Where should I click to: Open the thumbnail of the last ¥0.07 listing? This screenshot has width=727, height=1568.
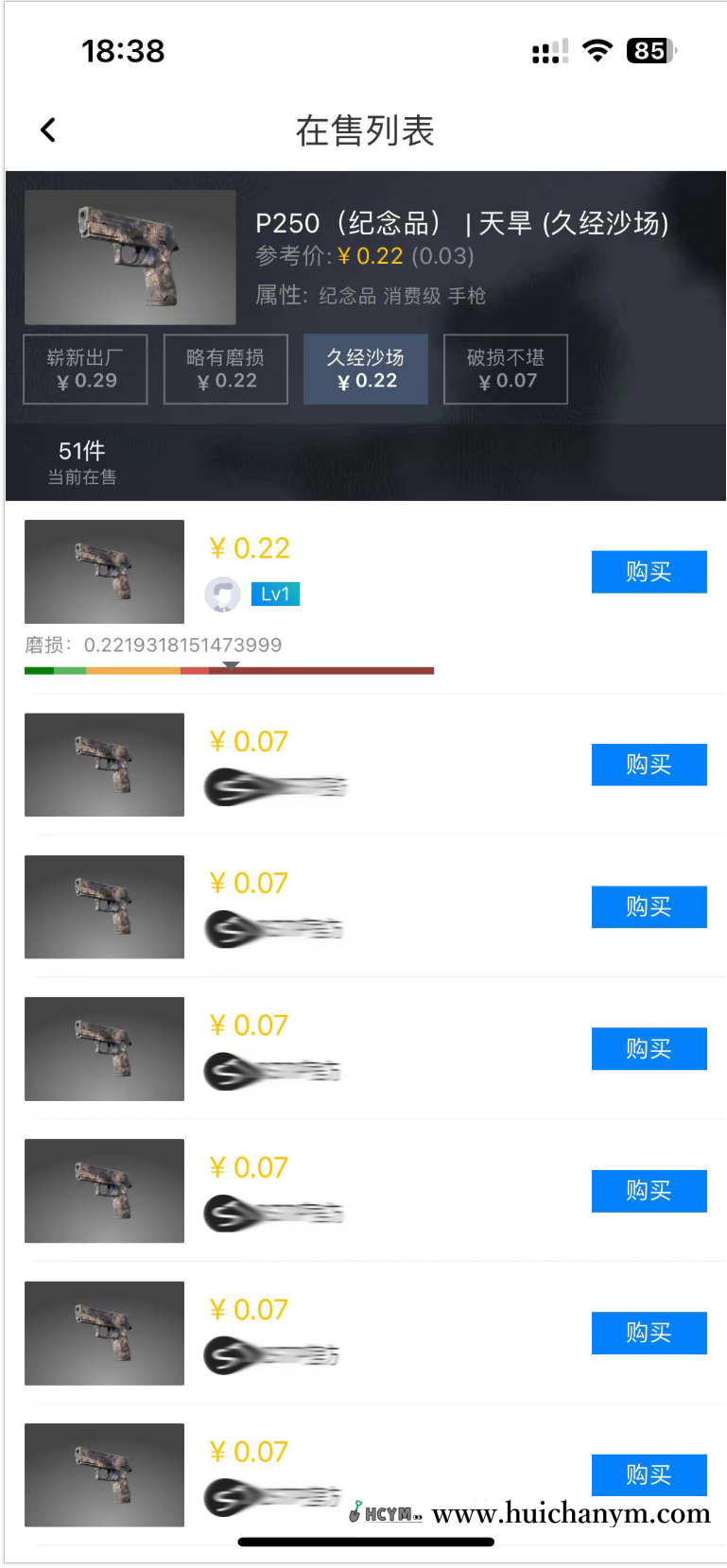[x=104, y=1474]
